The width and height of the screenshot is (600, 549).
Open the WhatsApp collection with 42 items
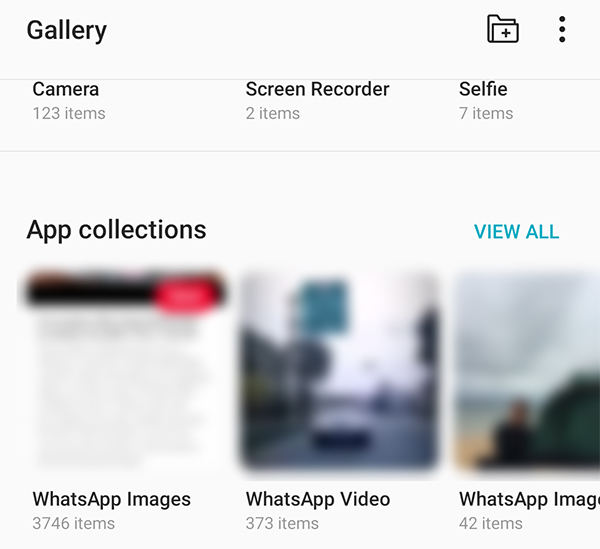coord(528,400)
